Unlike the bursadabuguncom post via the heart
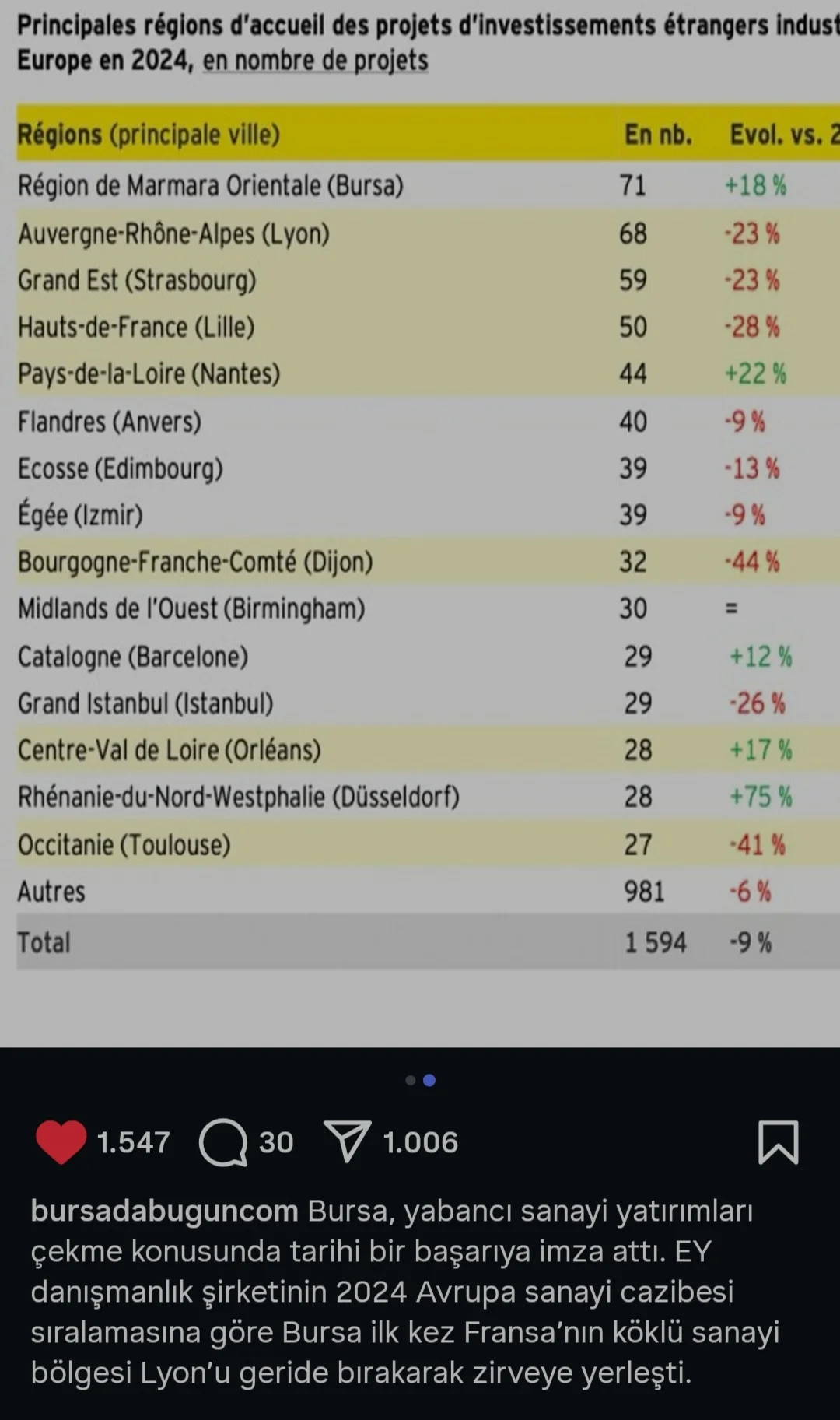This screenshot has width=840, height=1420. pyautogui.click(x=61, y=1142)
